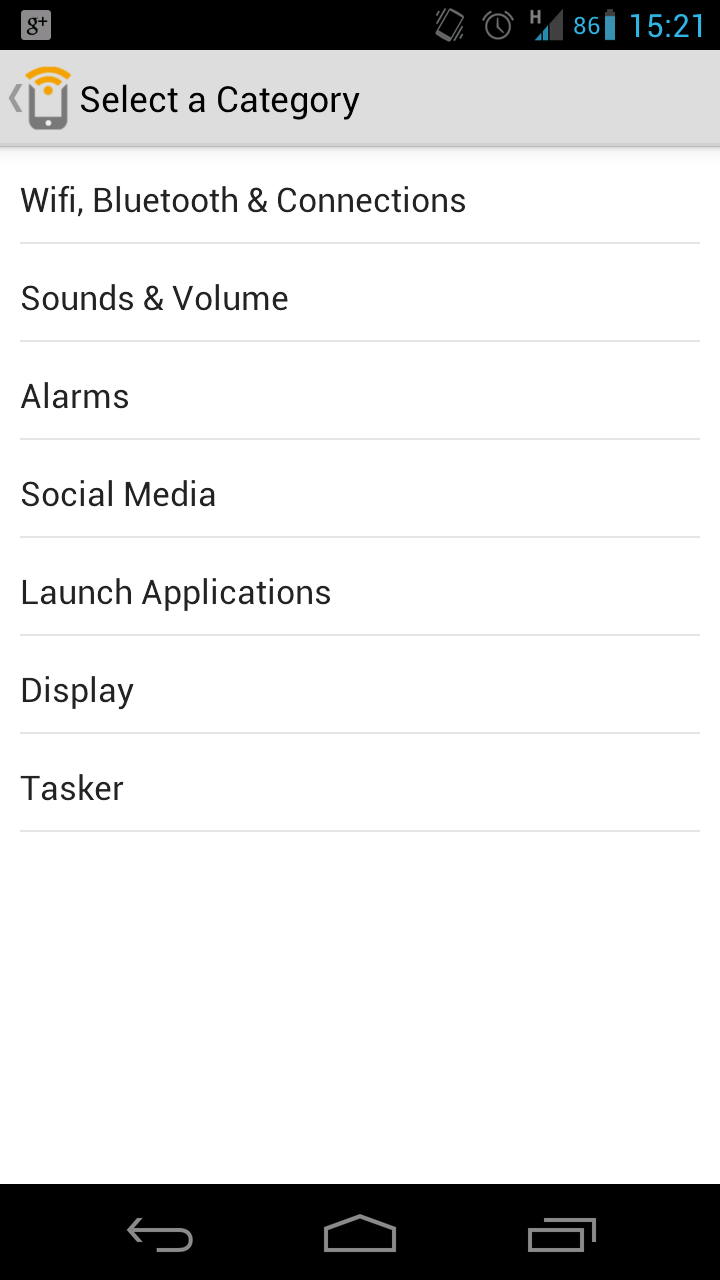Go back using the app icon arrow
Image resolution: width=720 pixels, height=1280 pixels.
click(x=40, y=98)
